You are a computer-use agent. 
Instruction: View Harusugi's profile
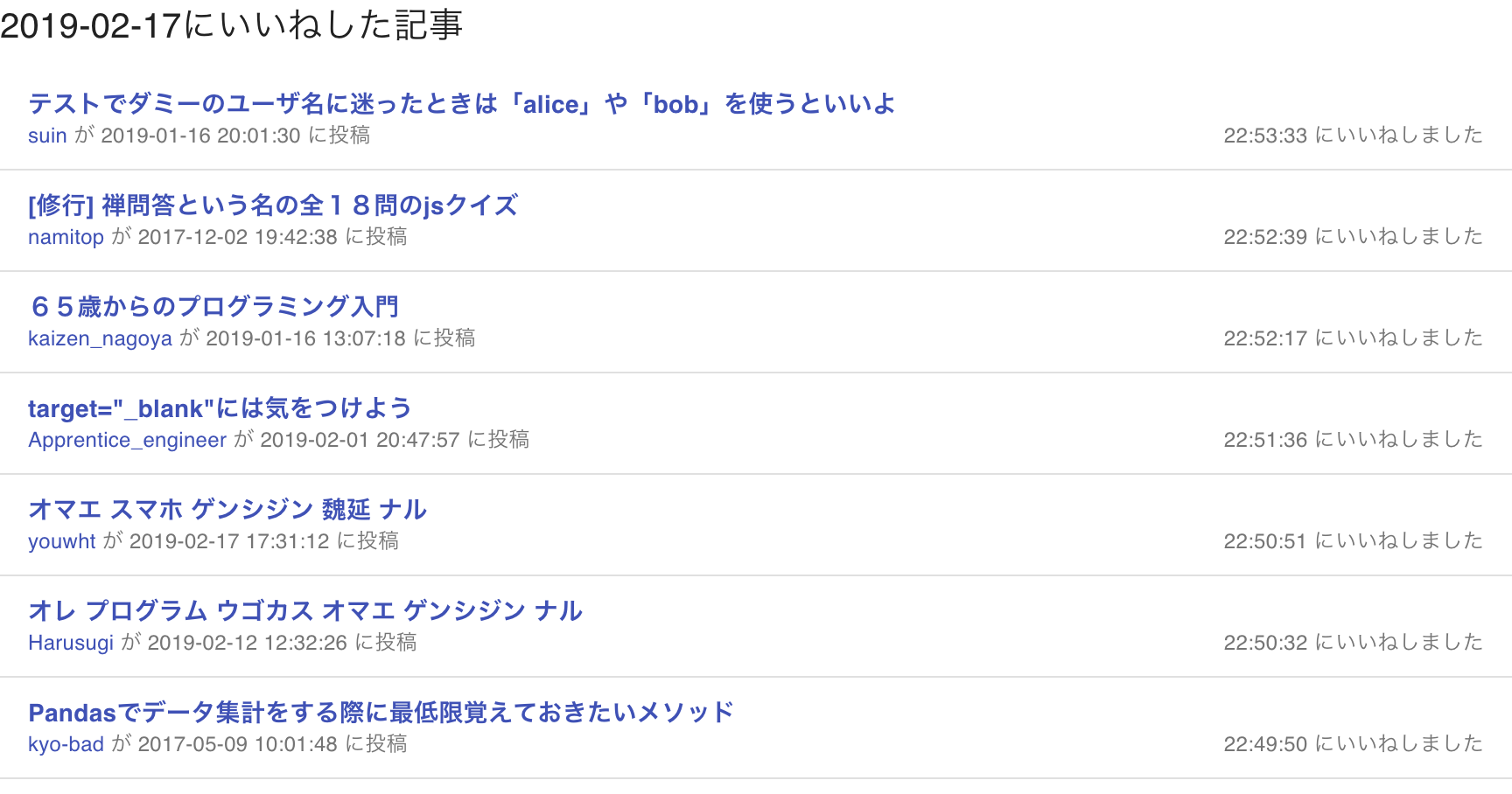pos(71,643)
